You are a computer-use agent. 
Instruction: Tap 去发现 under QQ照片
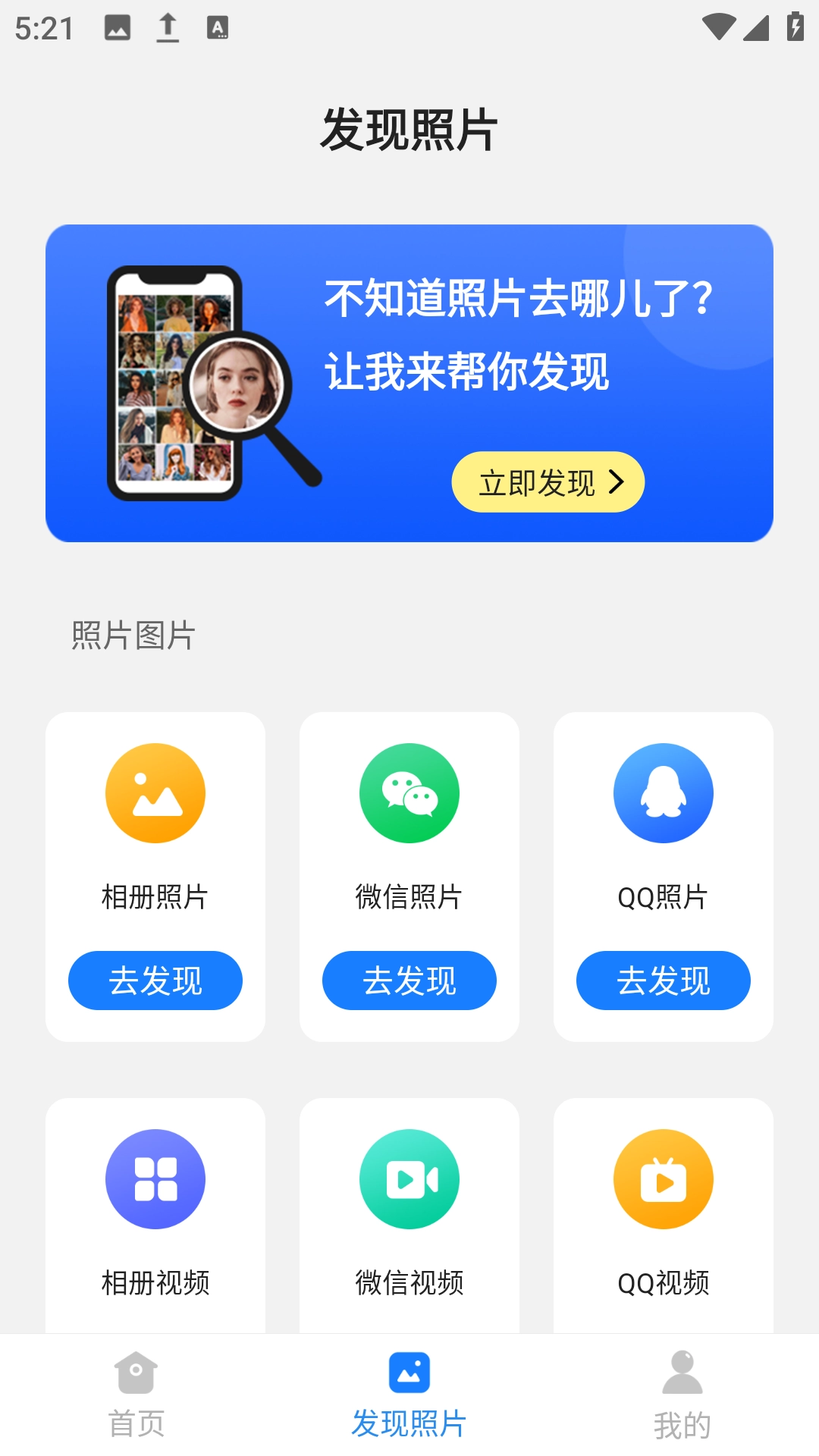click(x=664, y=981)
